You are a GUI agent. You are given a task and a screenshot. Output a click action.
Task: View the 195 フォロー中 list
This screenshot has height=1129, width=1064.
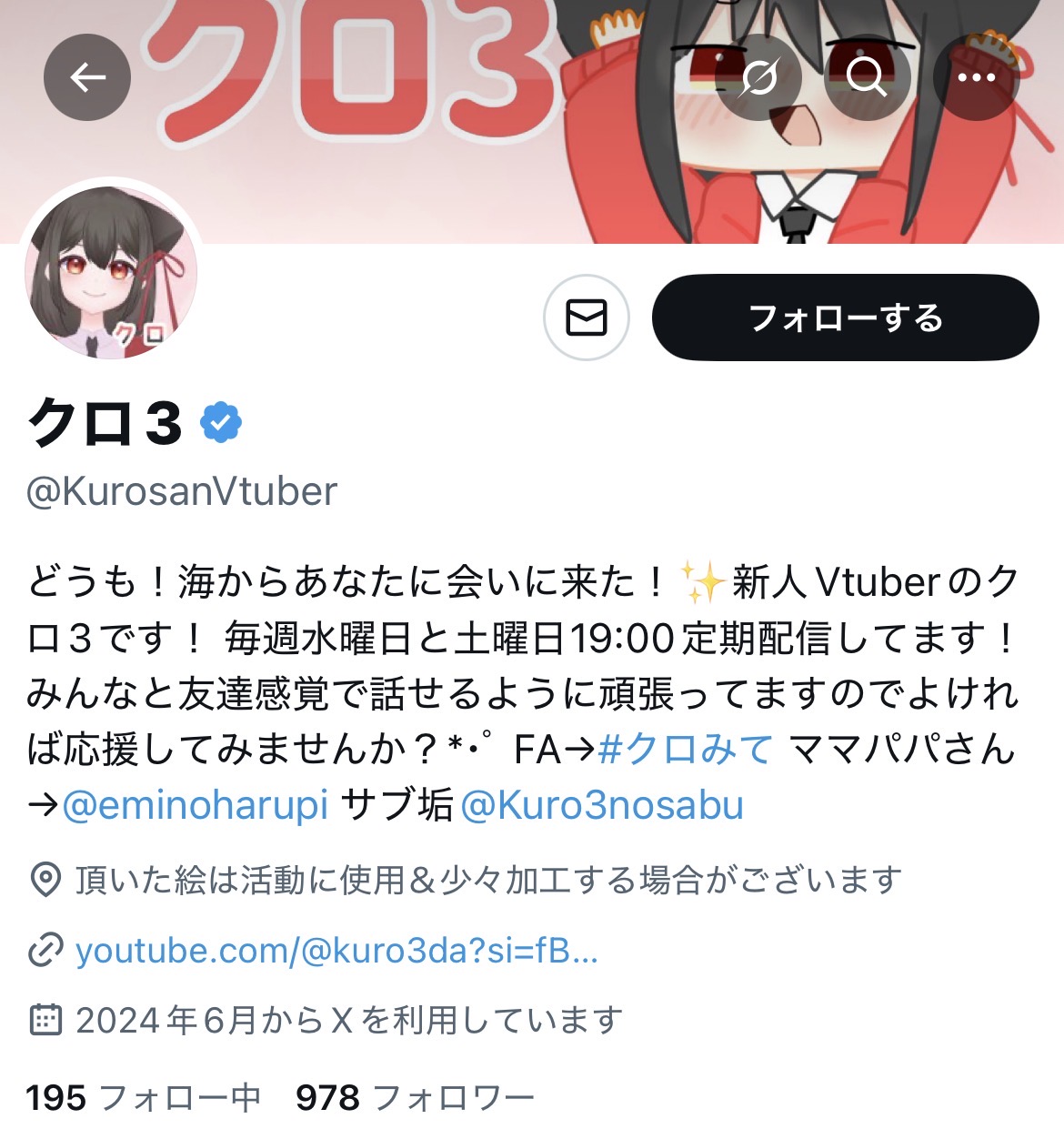tap(143, 1098)
